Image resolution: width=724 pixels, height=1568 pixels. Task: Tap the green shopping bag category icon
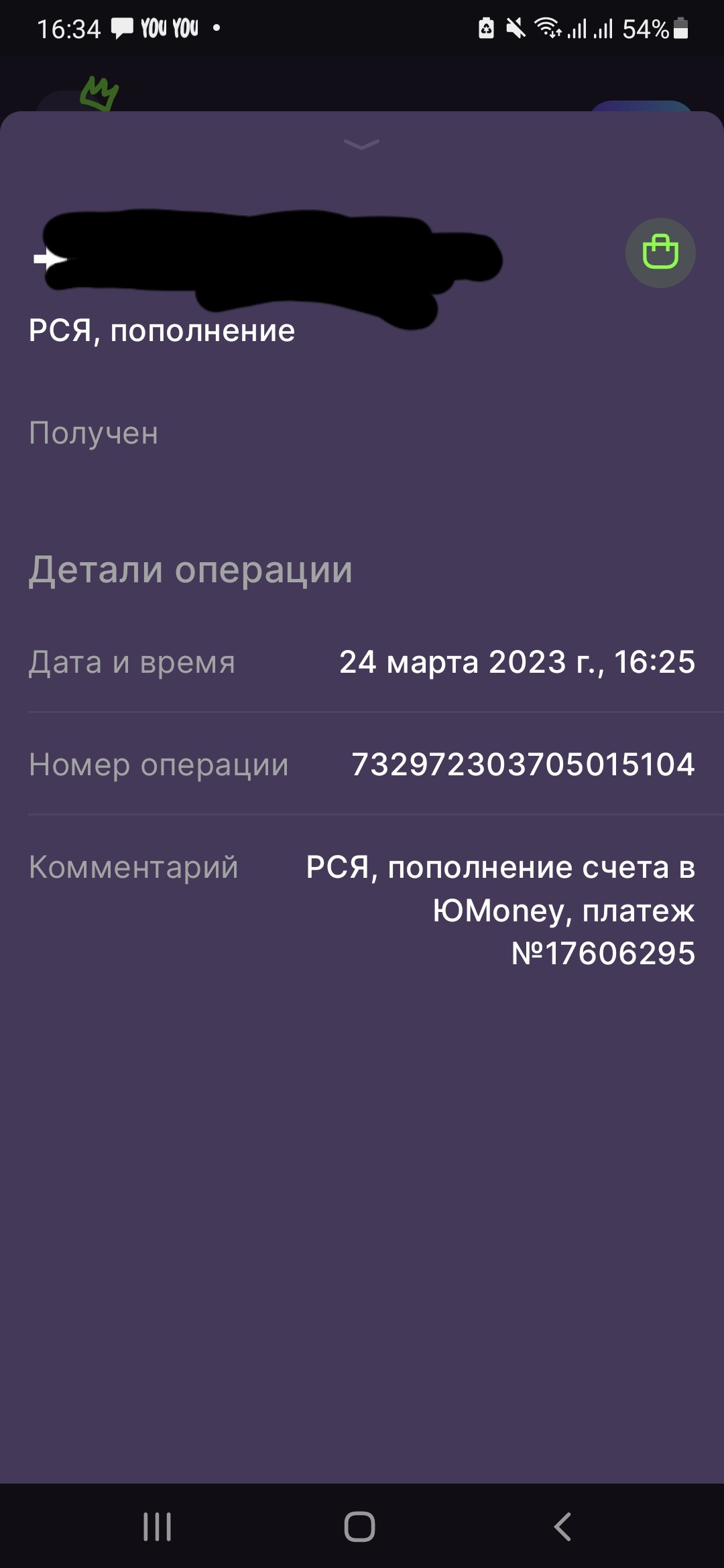660,253
